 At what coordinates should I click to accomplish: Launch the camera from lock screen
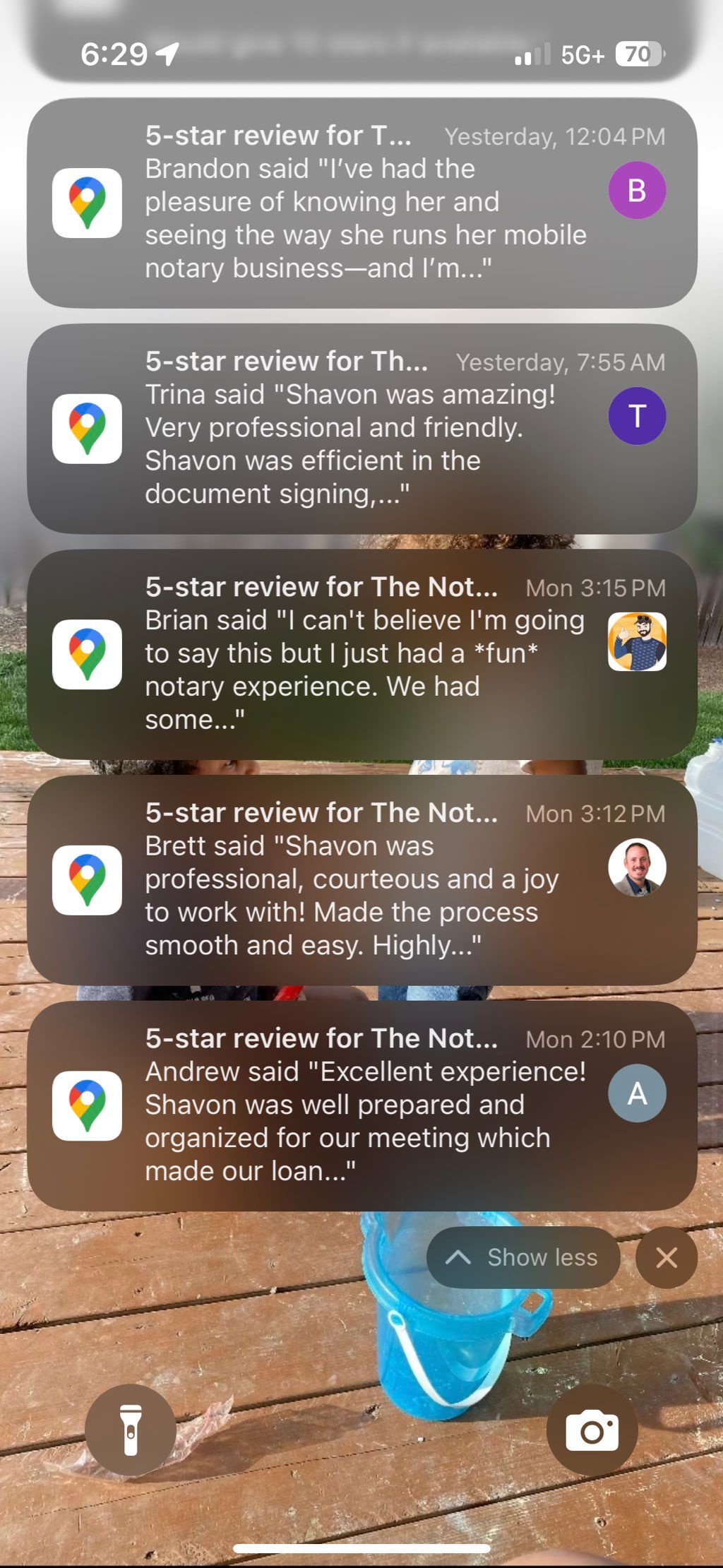[x=592, y=1430]
